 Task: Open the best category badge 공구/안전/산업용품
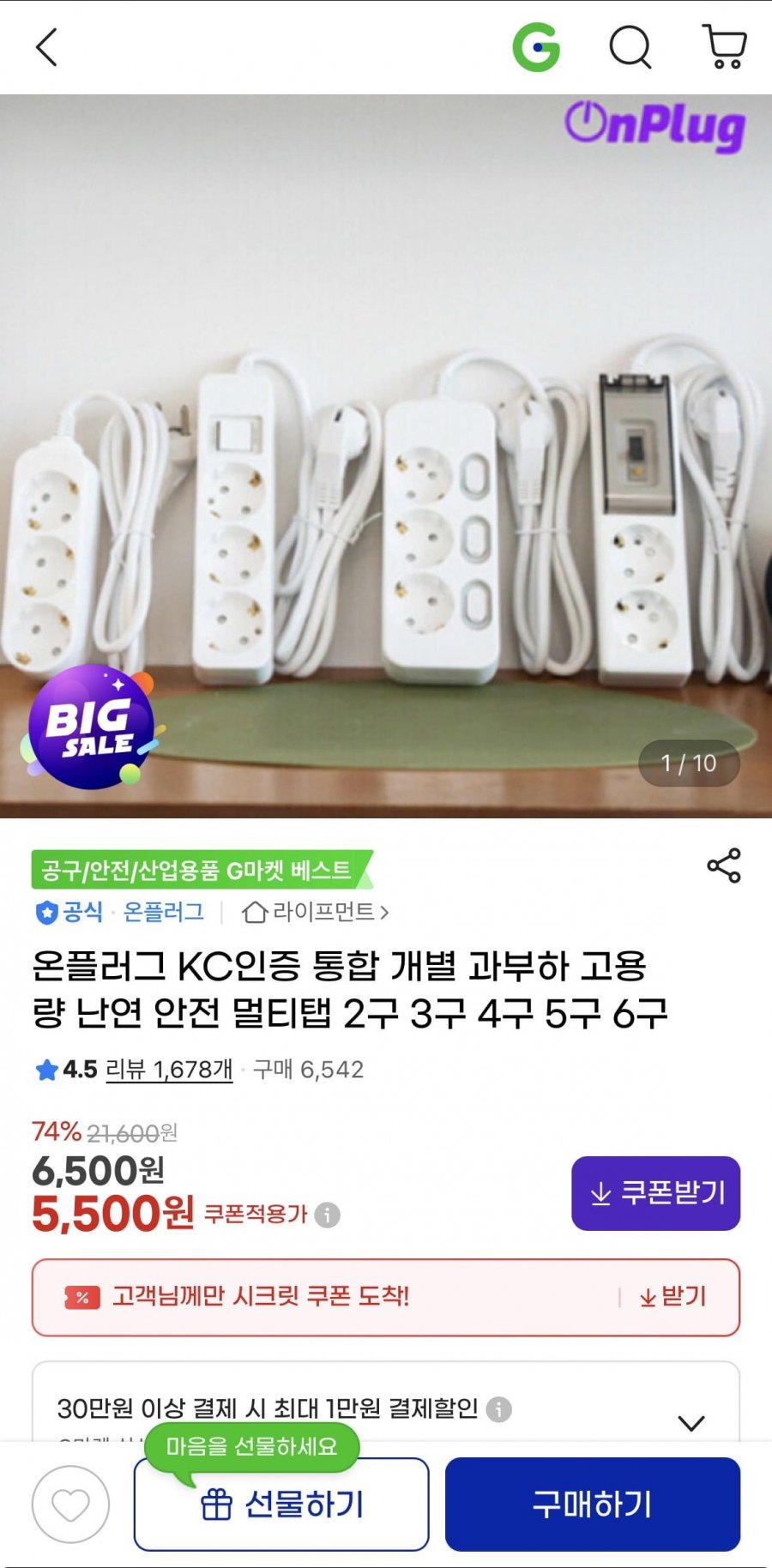[197, 871]
